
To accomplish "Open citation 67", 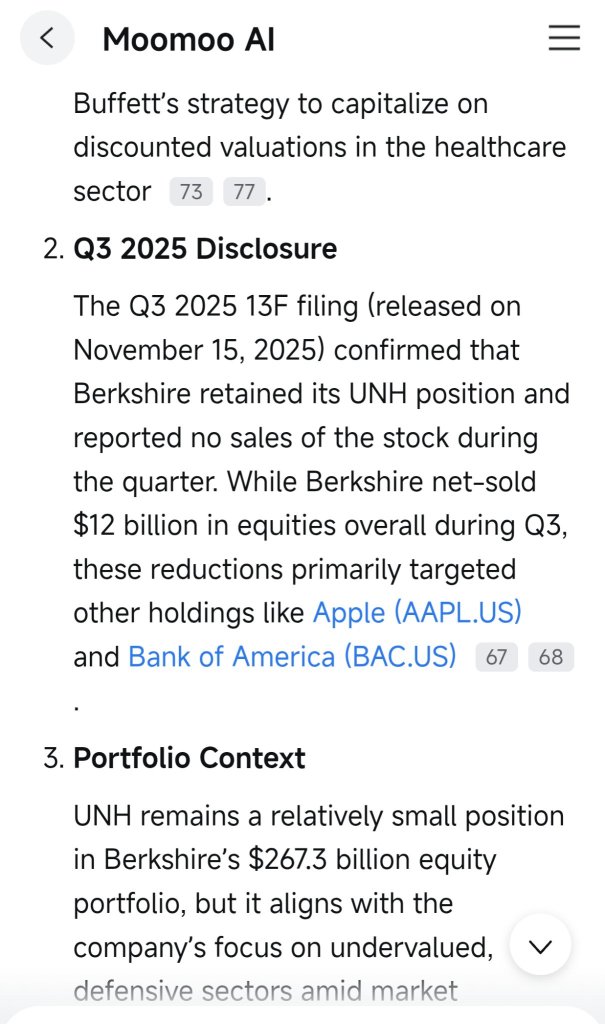I will [495, 657].
